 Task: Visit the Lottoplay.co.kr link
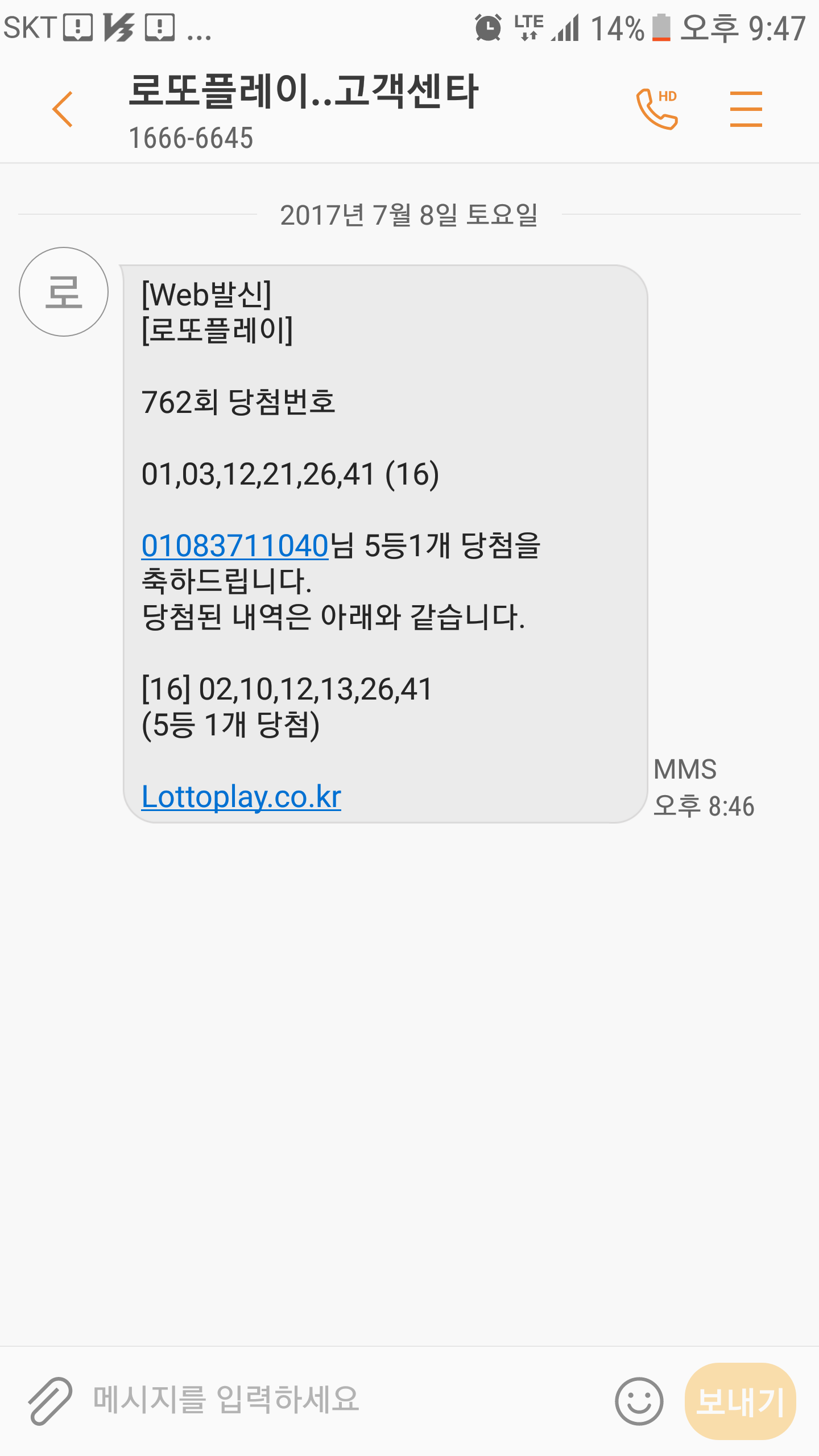(241, 796)
